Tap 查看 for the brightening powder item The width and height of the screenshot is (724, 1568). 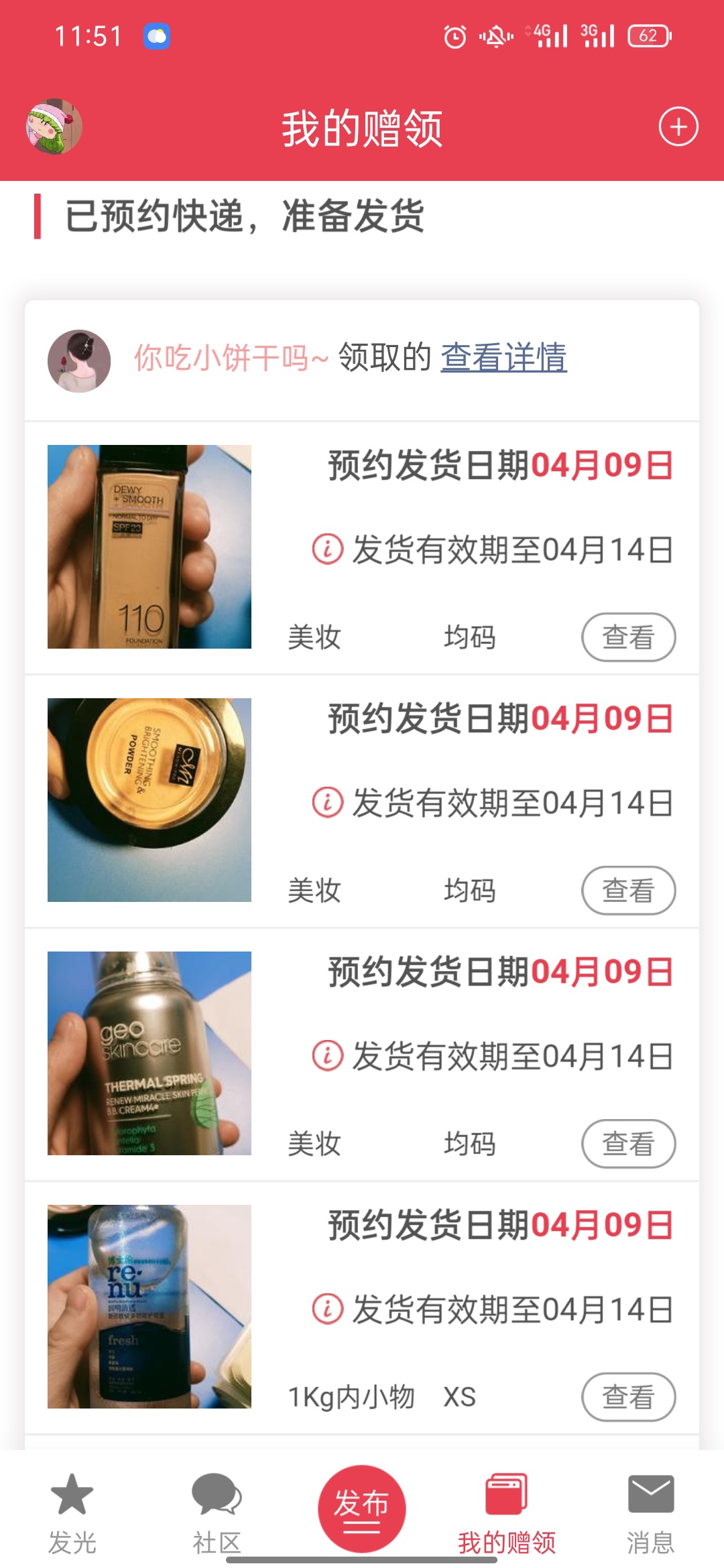pos(628,890)
